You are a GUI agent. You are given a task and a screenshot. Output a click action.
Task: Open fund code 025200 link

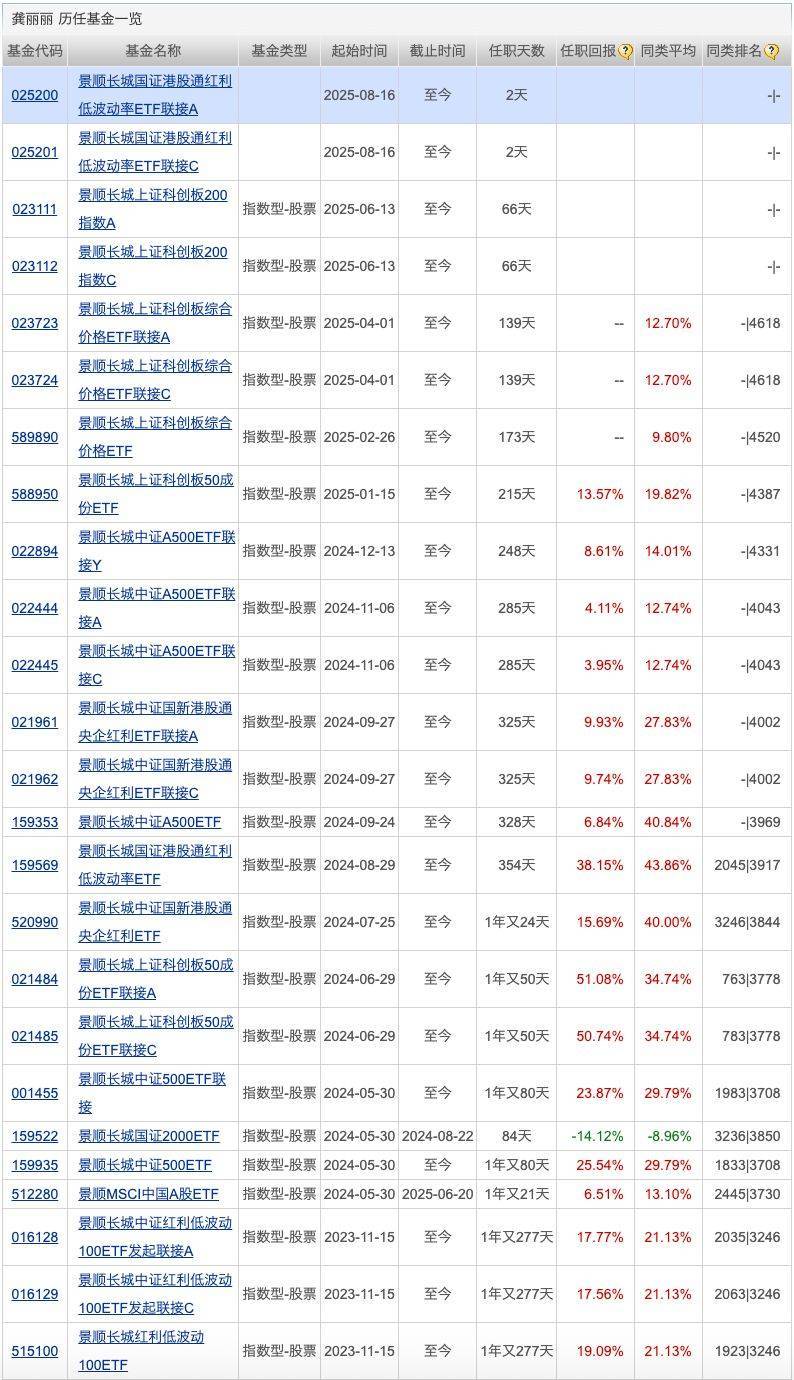click(35, 95)
